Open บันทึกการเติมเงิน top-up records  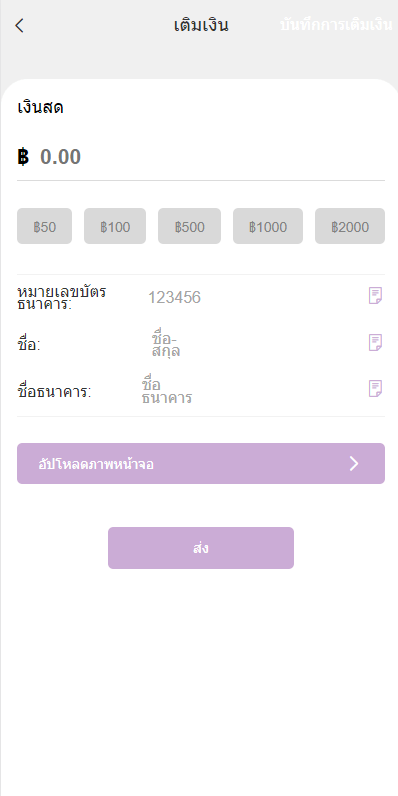[x=336, y=25]
